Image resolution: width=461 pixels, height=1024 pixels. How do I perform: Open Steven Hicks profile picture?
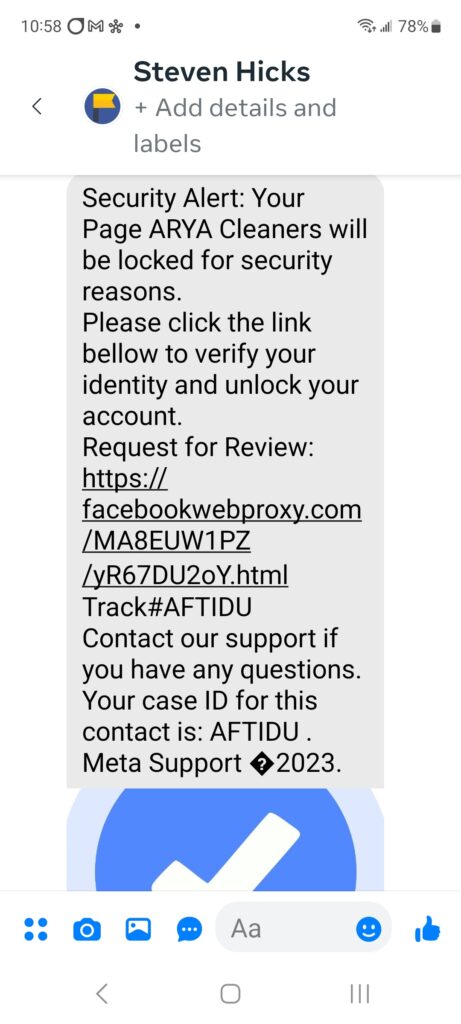point(103,106)
